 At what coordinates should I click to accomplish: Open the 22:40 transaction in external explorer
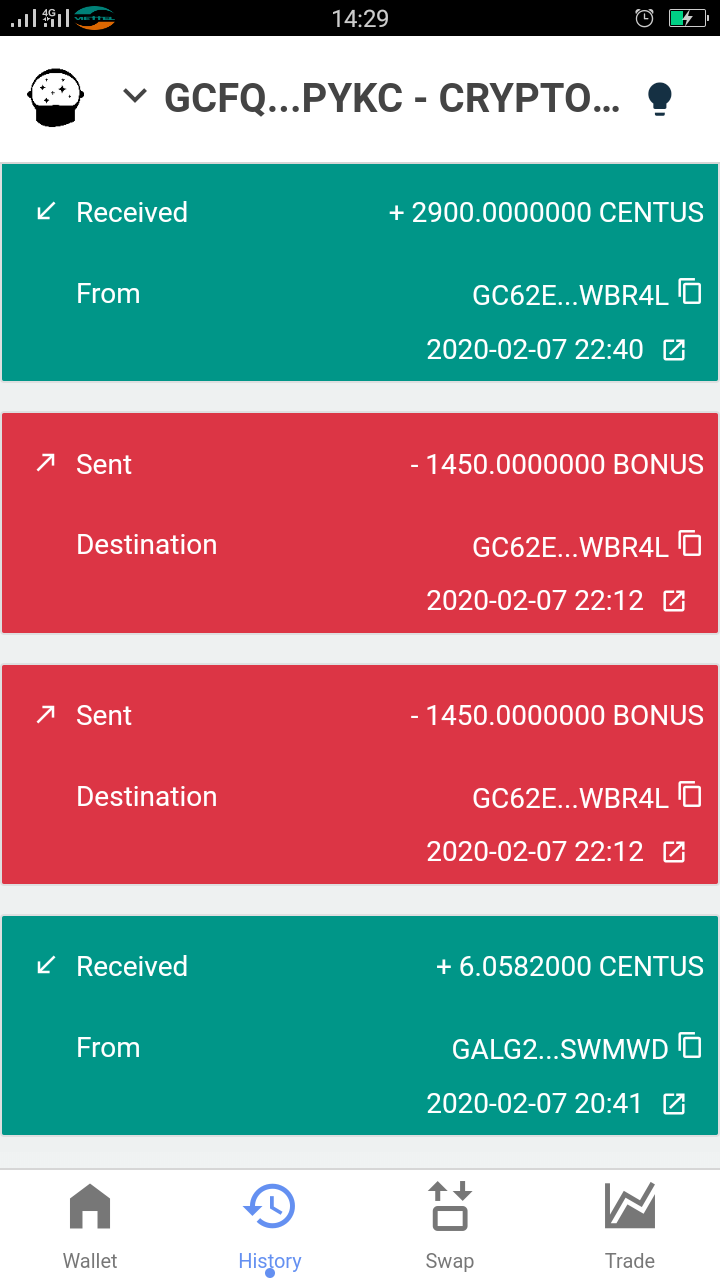tap(675, 350)
